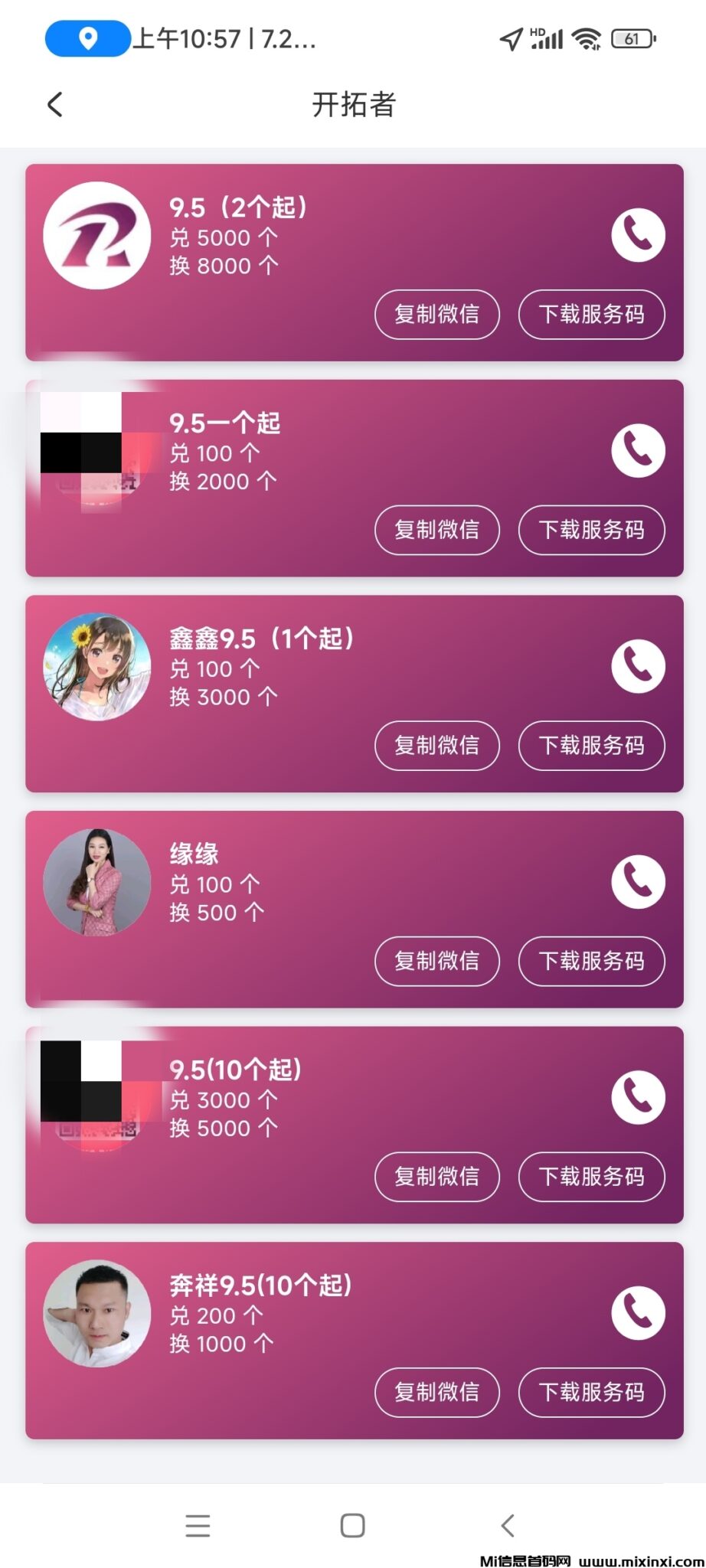
Task: Copy WeChat of 鑫鑫9.5（1个起）
Action: point(436,745)
